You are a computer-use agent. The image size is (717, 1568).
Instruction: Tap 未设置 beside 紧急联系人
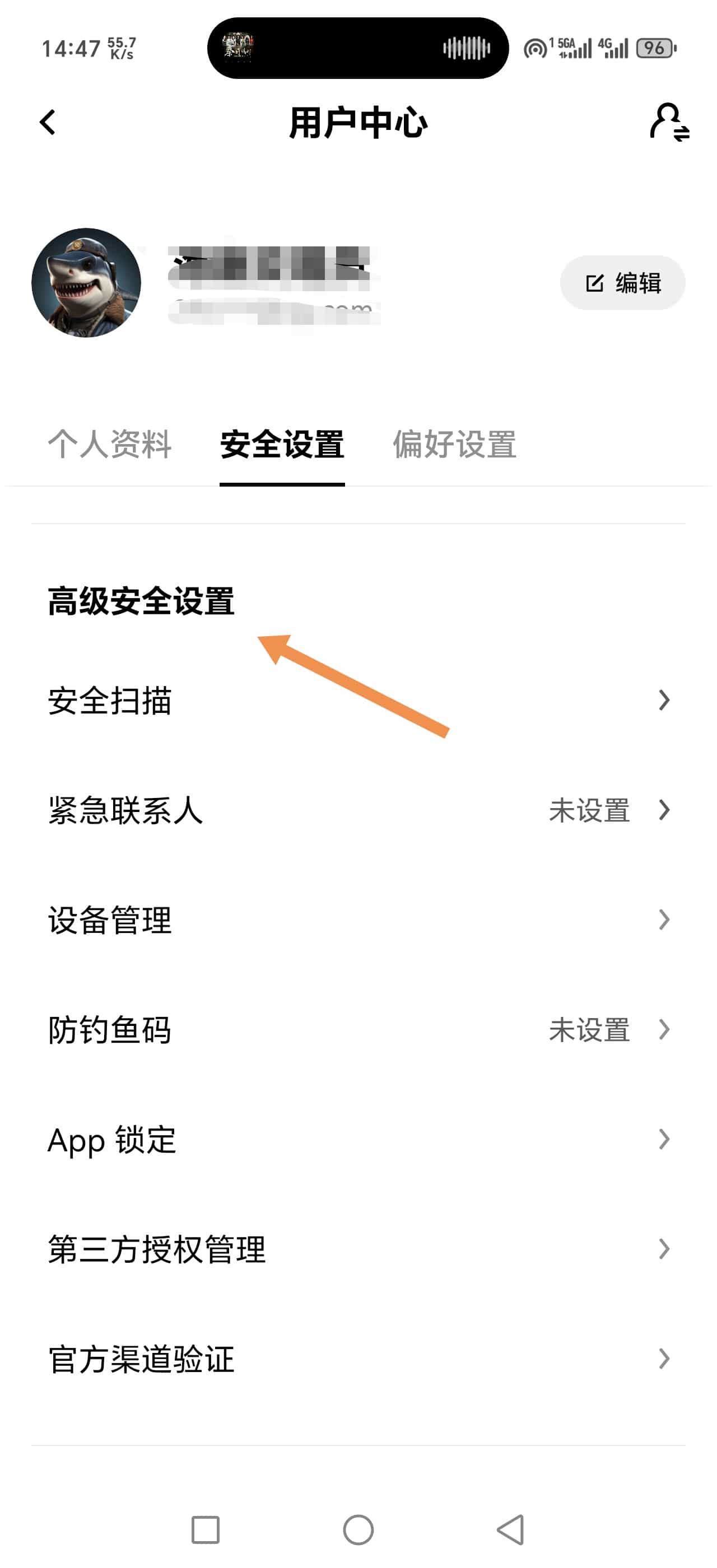[x=589, y=811]
